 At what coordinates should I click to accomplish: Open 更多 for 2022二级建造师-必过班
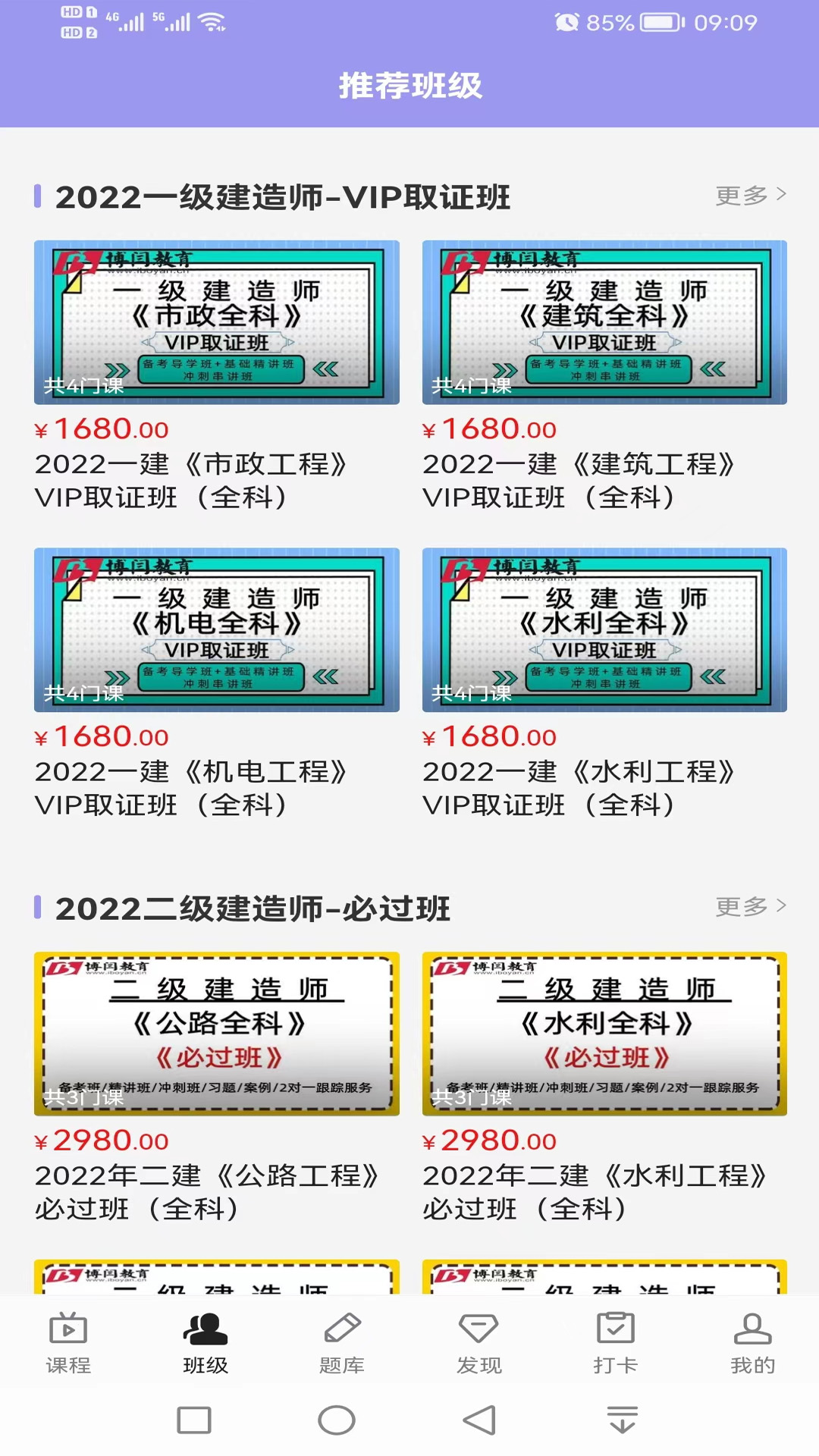tap(741, 905)
